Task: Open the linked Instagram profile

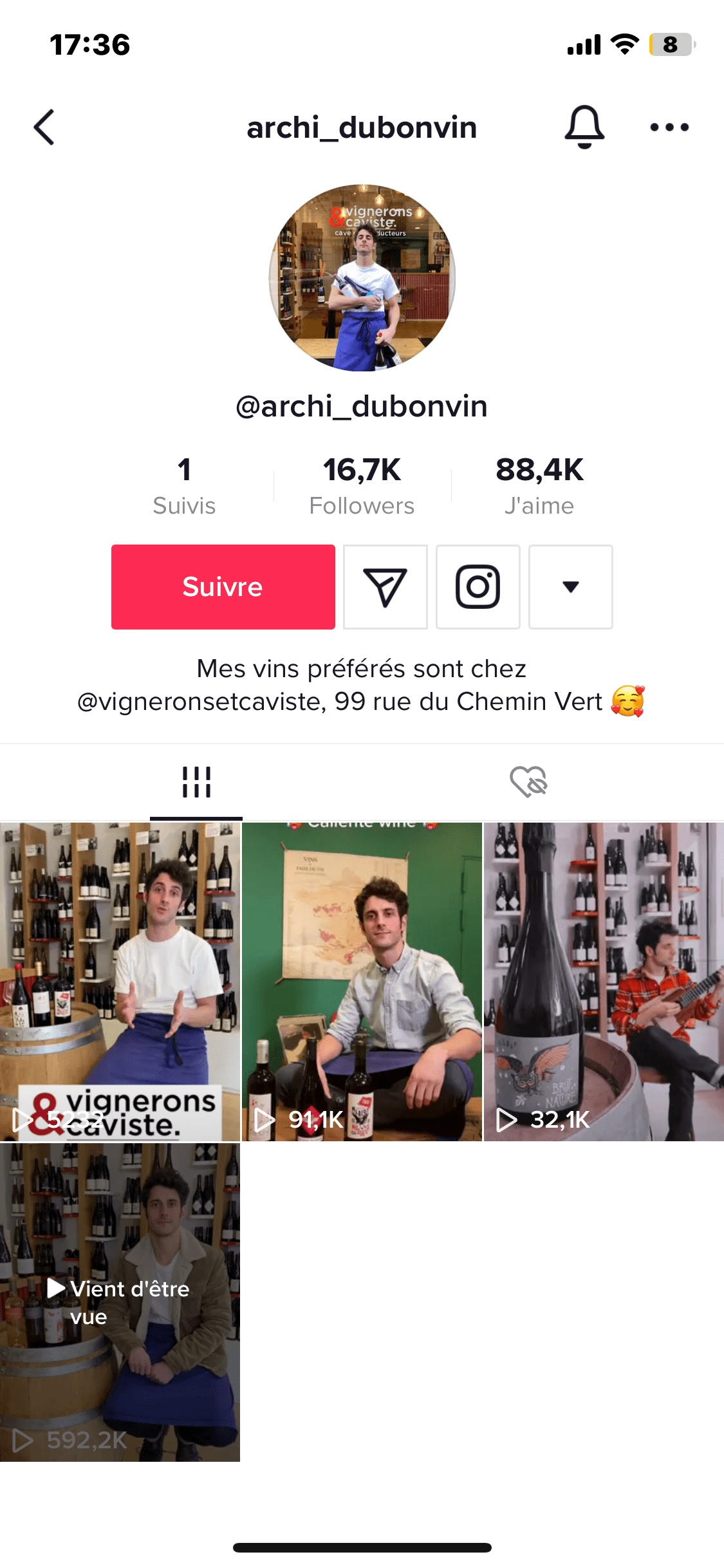Action: [x=478, y=586]
